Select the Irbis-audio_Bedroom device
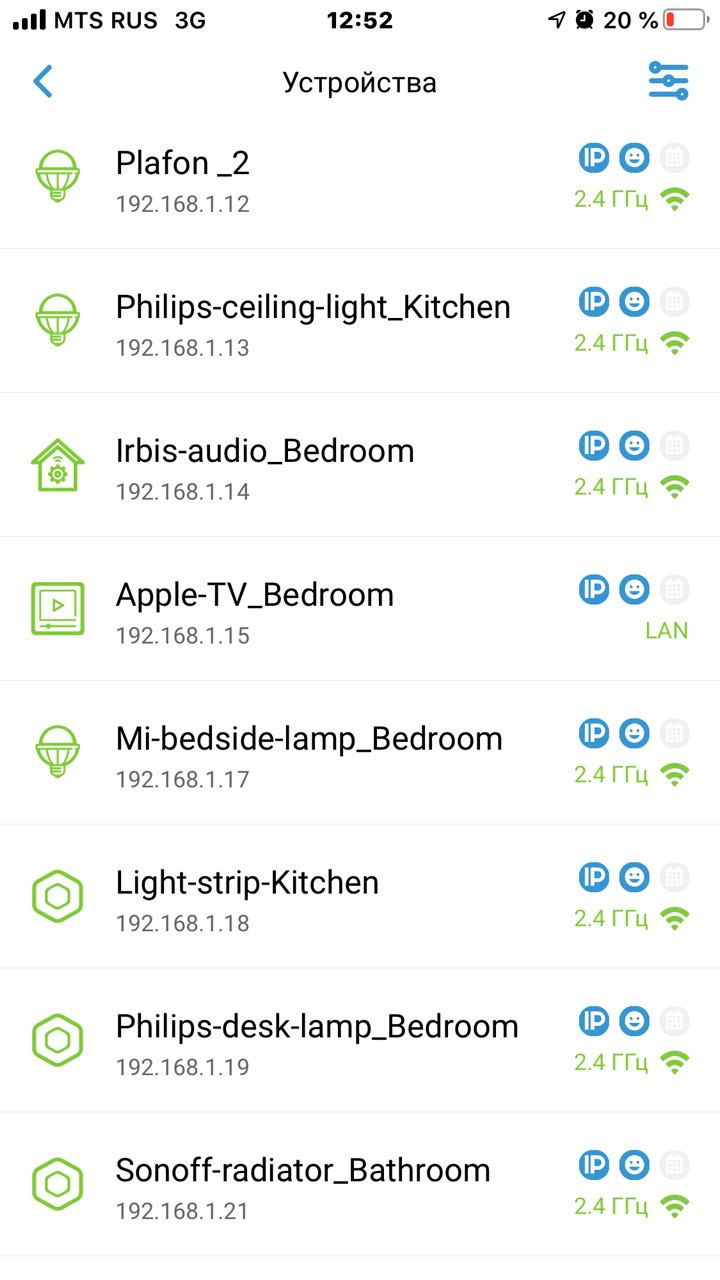The image size is (720, 1280). coord(360,465)
